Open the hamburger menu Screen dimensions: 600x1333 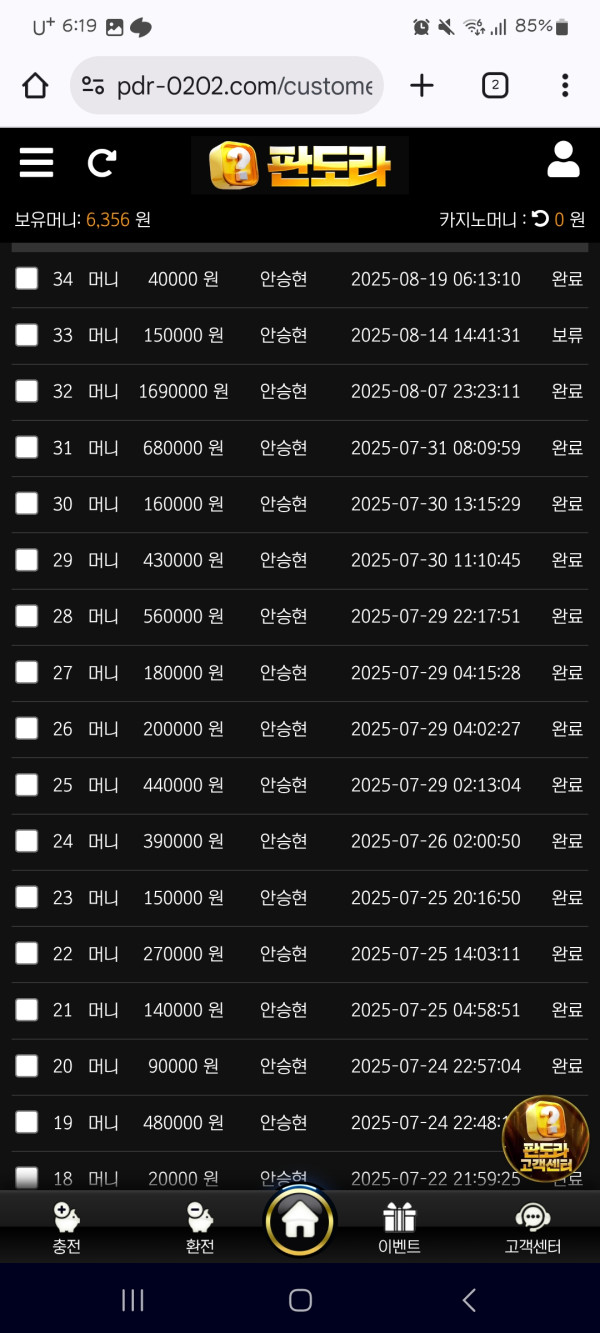[x=36, y=162]
